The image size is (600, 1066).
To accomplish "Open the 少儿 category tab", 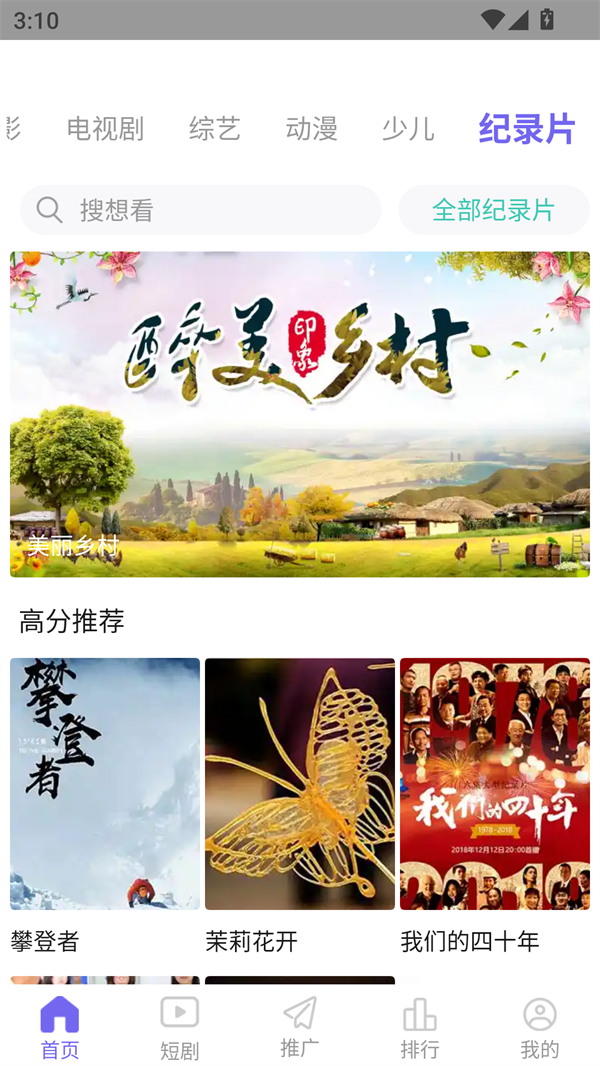I will (x=408, y=129).
